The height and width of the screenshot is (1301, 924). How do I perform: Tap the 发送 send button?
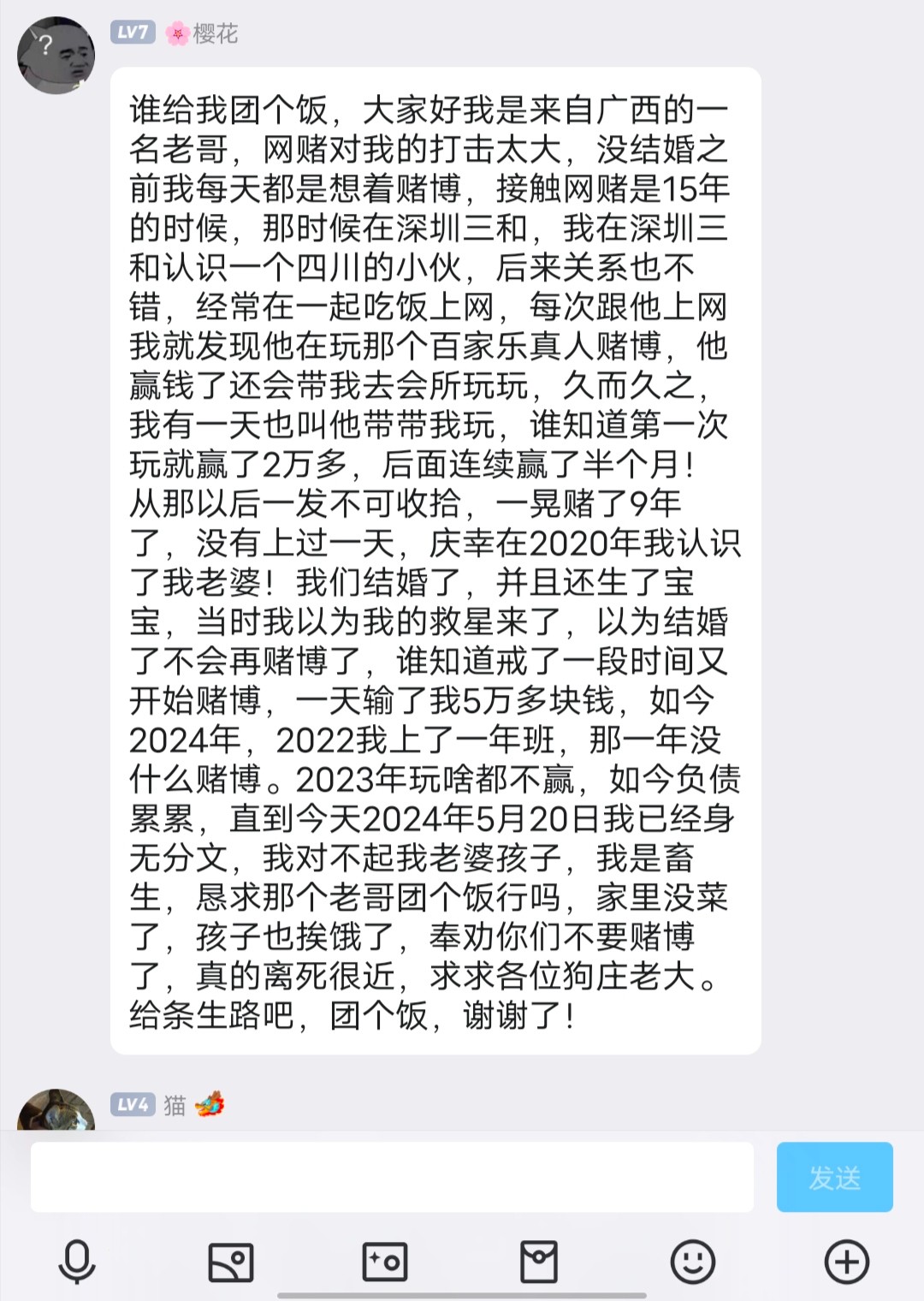pos(834,1177)
